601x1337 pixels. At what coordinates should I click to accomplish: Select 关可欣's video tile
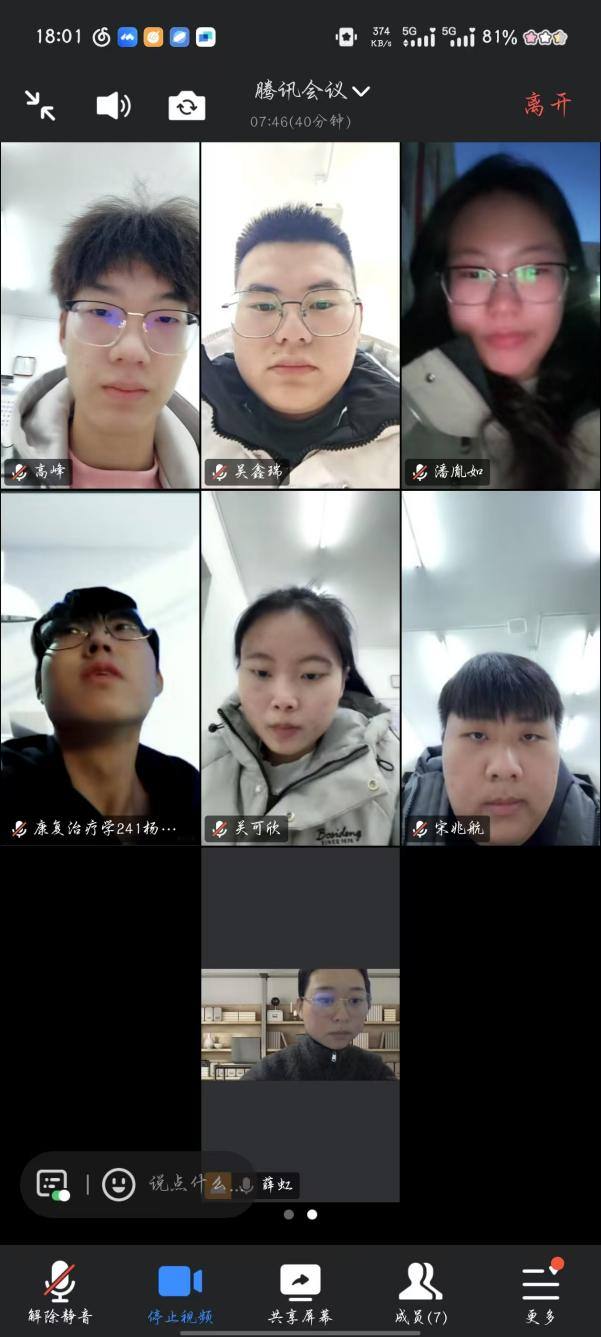pos(300,668)
